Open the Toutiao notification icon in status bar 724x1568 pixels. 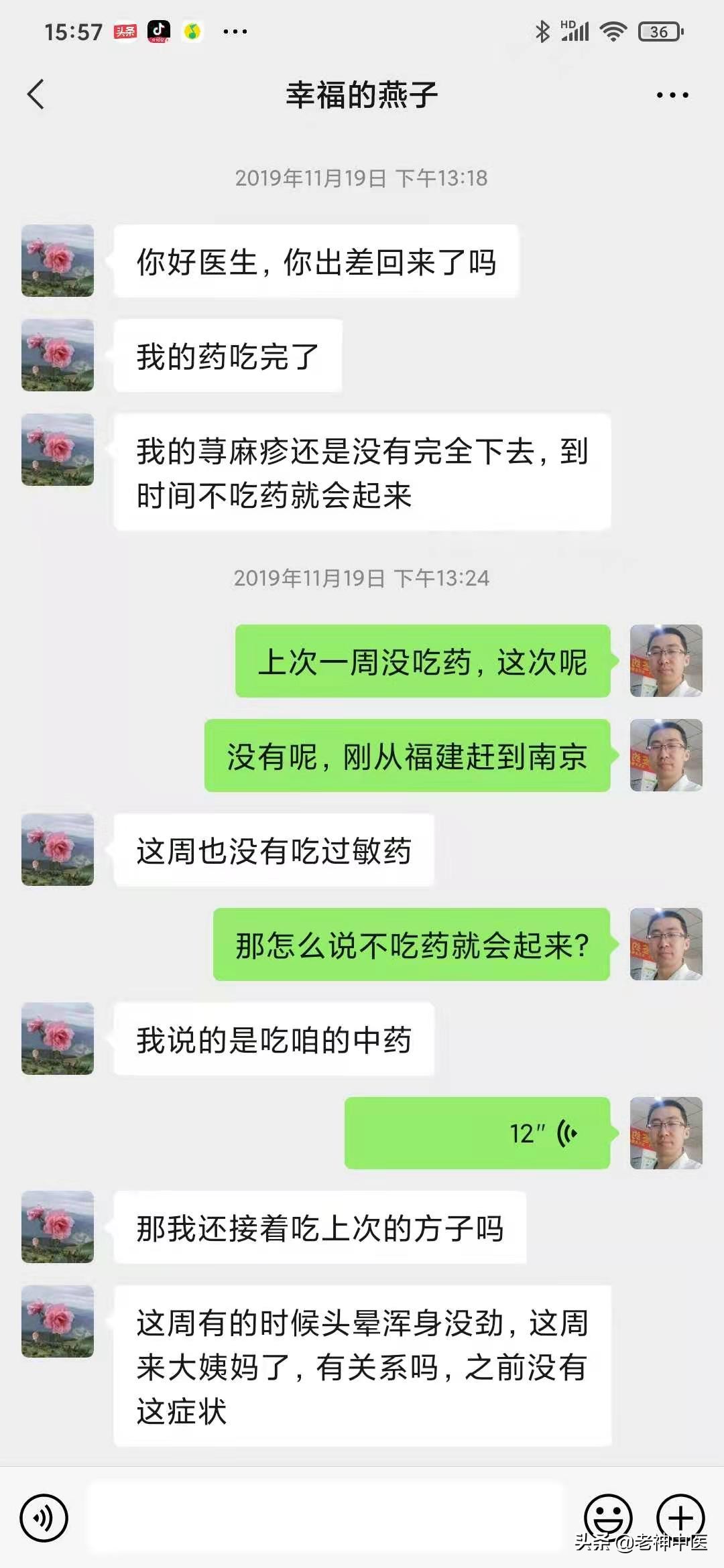[x=126, y=29]
